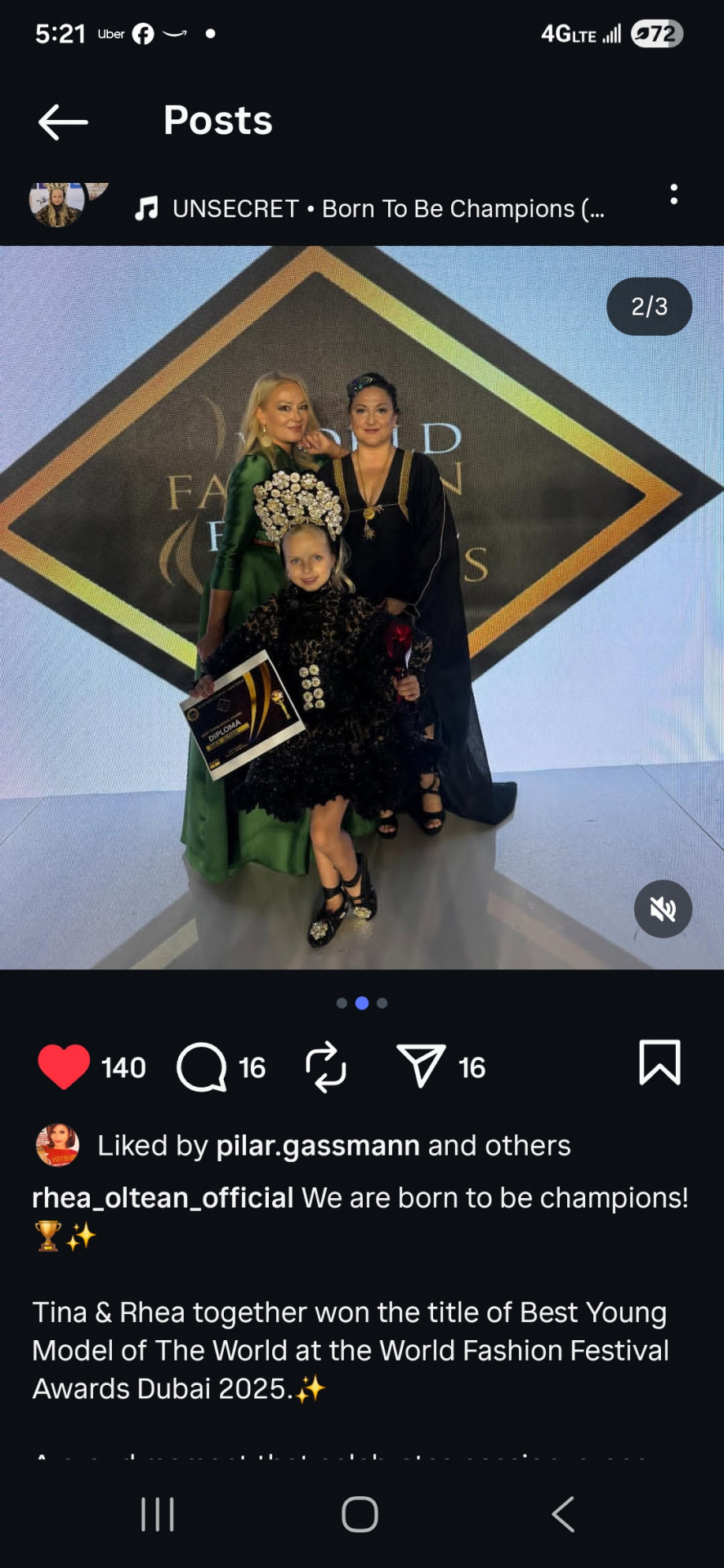The image size is (724, 1568).
Task: Open the UNSECRET Born To Be Champions audio
Action: (x=372, y=209)
